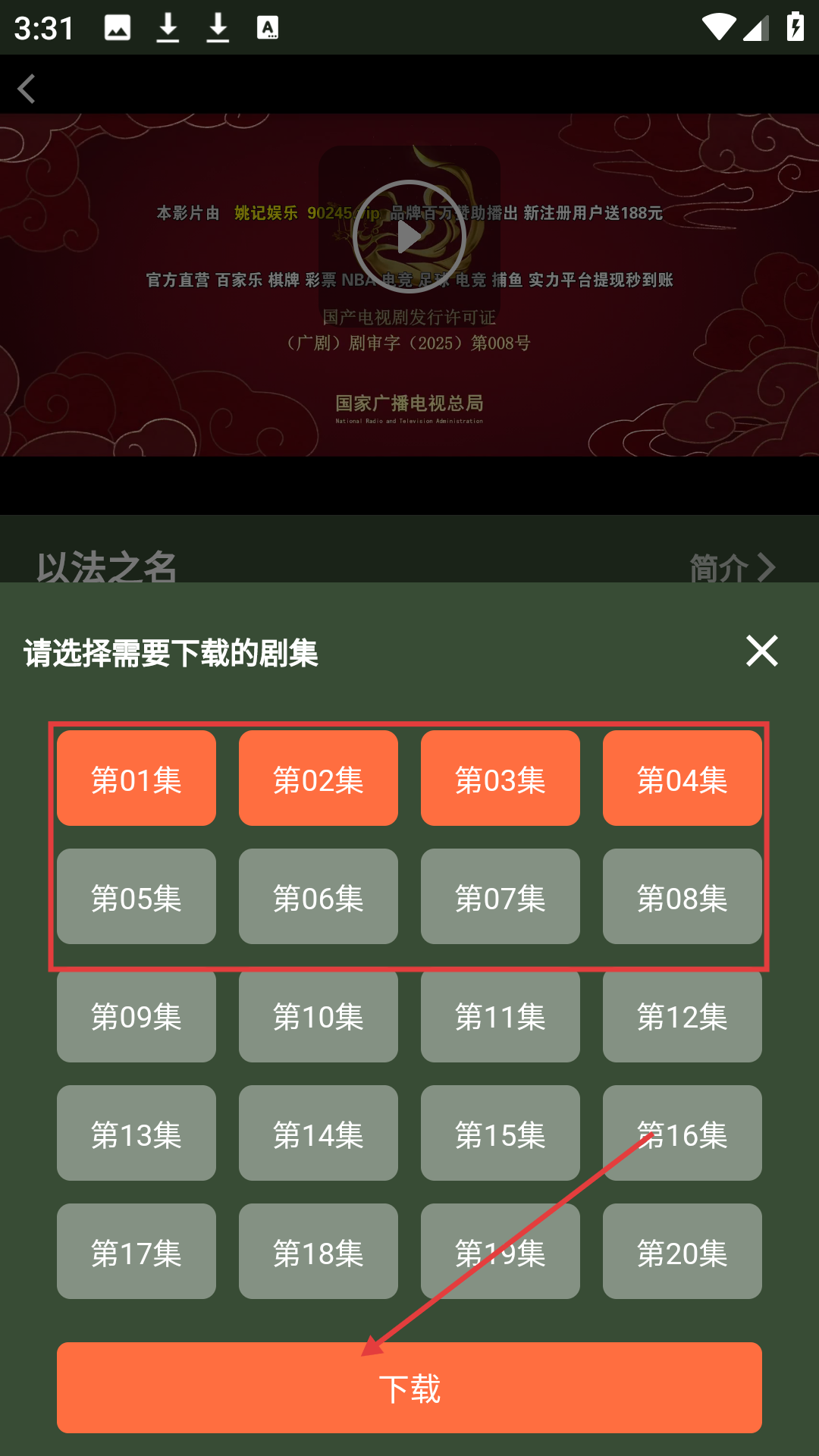Deselect episode 第04集
Image resolution: width=819 pixels, height=1456 pixels.
click(682, 779)
